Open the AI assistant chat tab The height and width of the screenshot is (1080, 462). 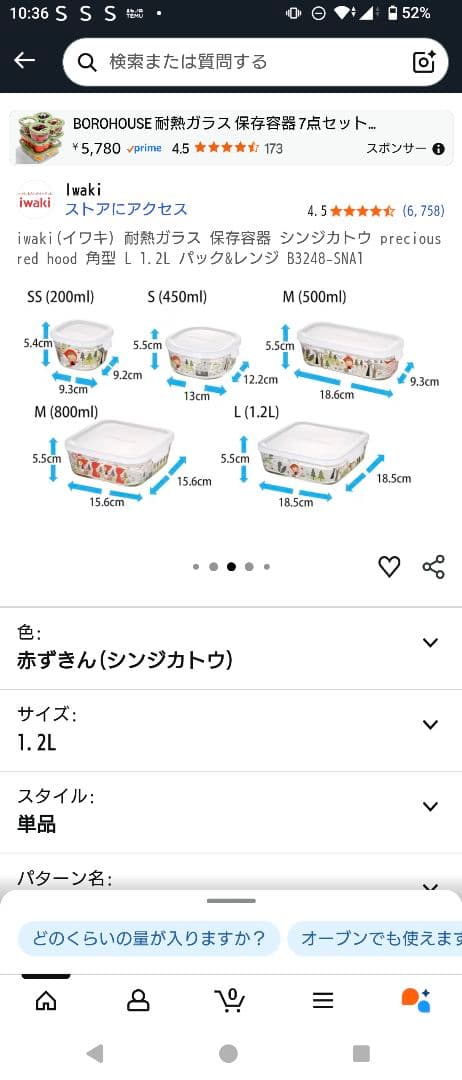click(416, 1000)
